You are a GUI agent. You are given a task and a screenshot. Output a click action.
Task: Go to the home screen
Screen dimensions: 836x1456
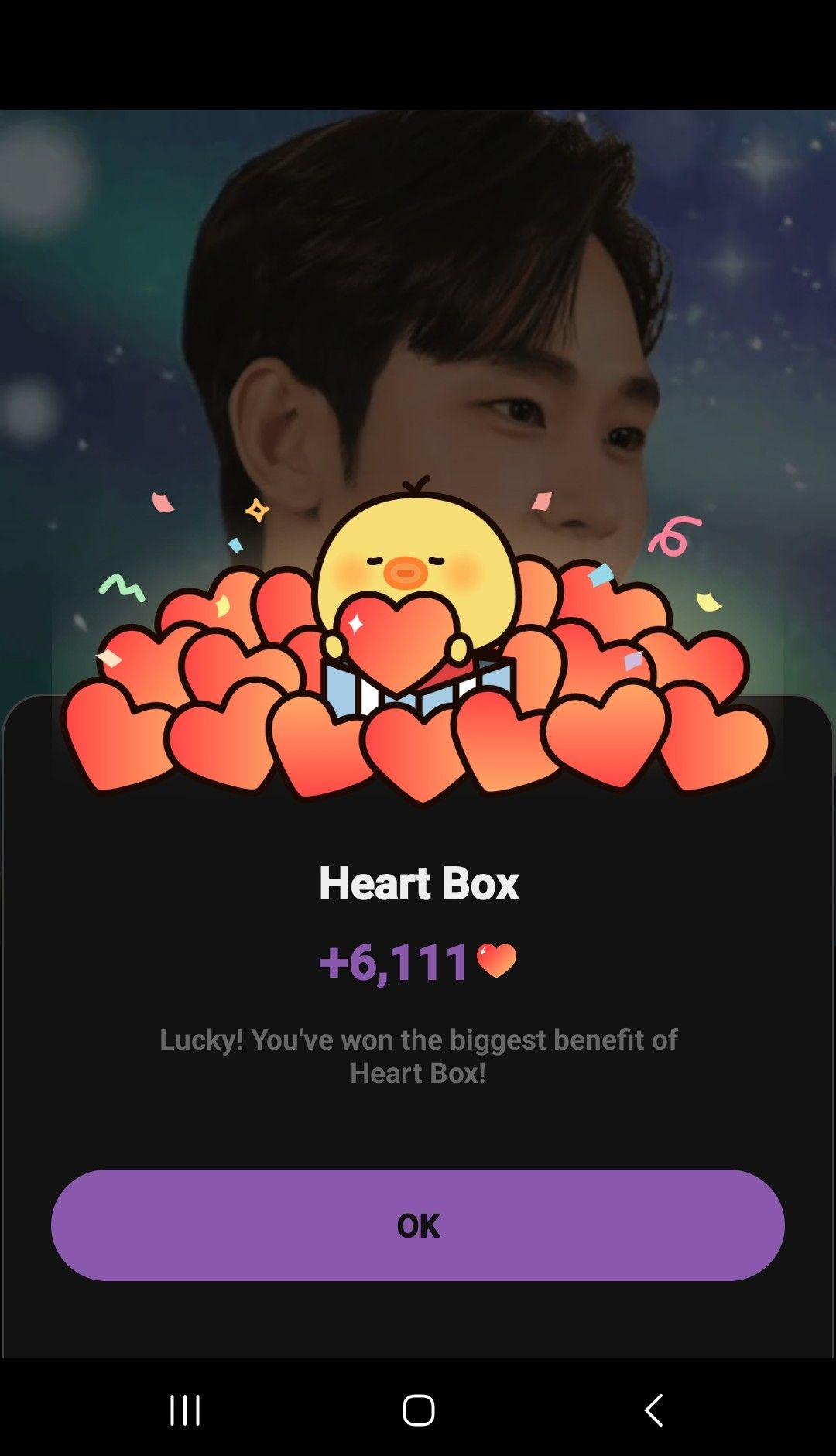coord(418,1410)
